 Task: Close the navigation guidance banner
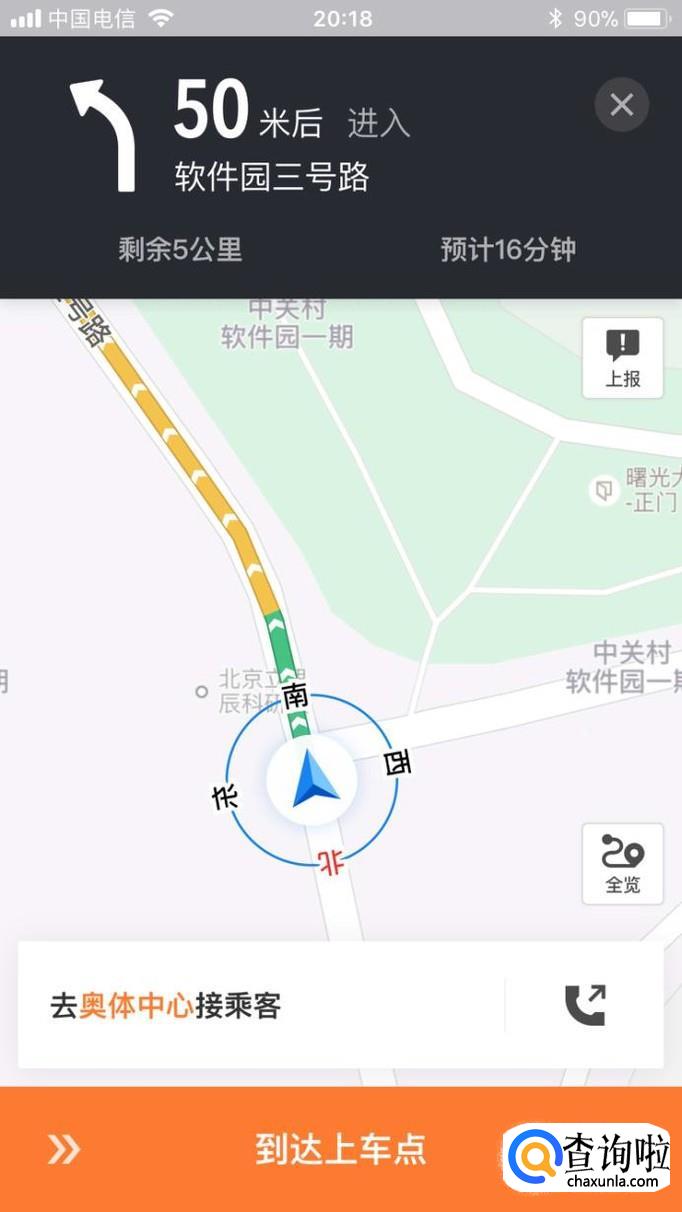621,104
